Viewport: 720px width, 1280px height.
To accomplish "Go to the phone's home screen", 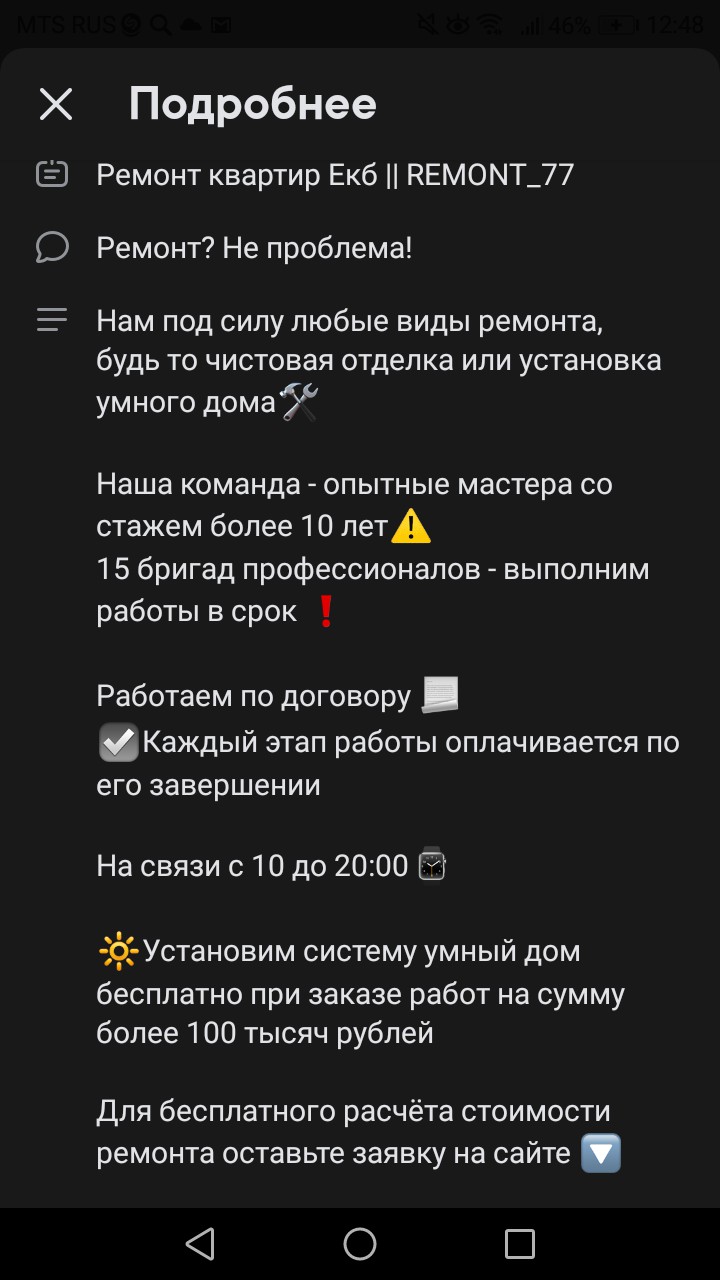I will click(360, 1243).
